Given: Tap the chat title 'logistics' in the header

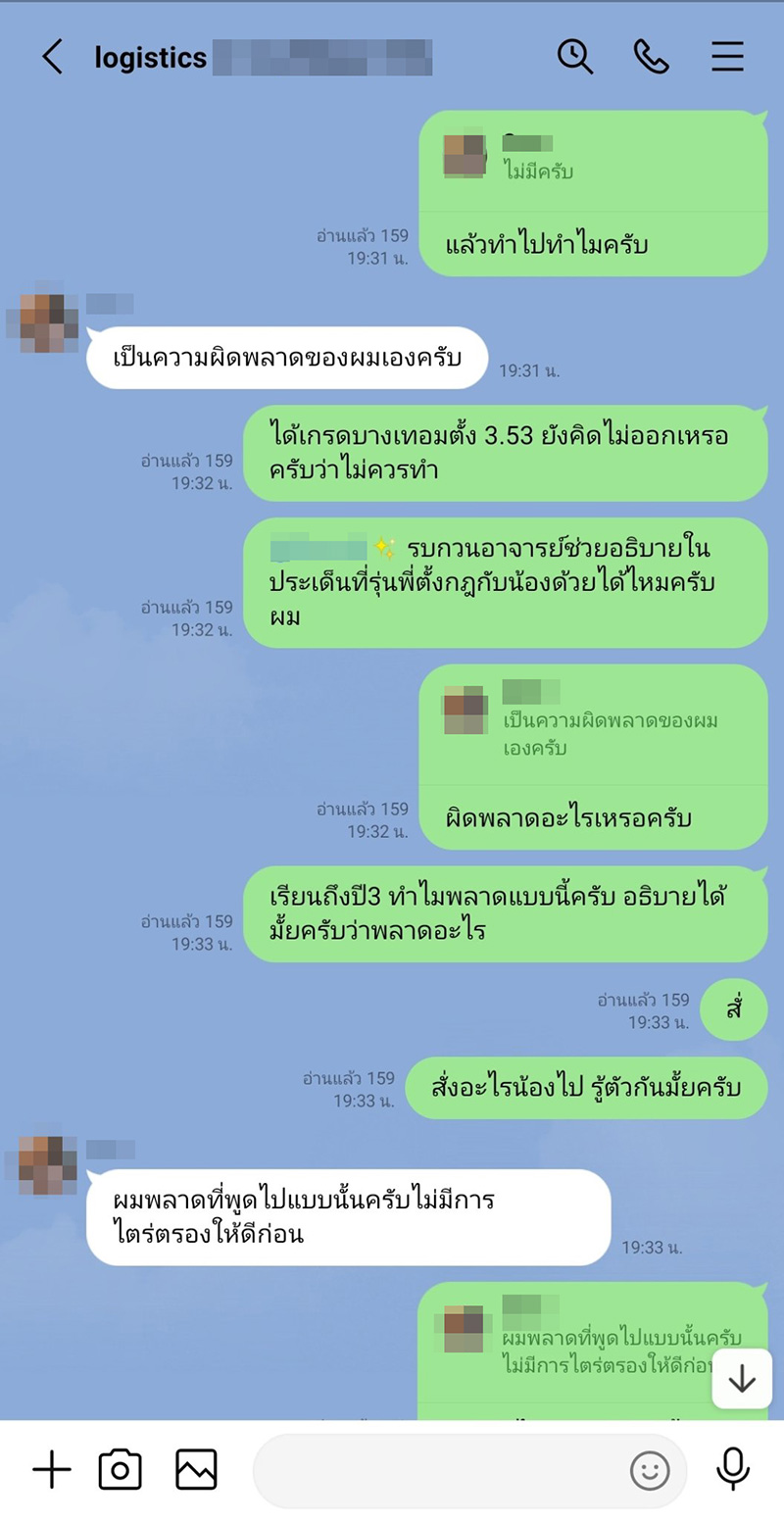Looking at the screenshot, I should tap(150, 57).
